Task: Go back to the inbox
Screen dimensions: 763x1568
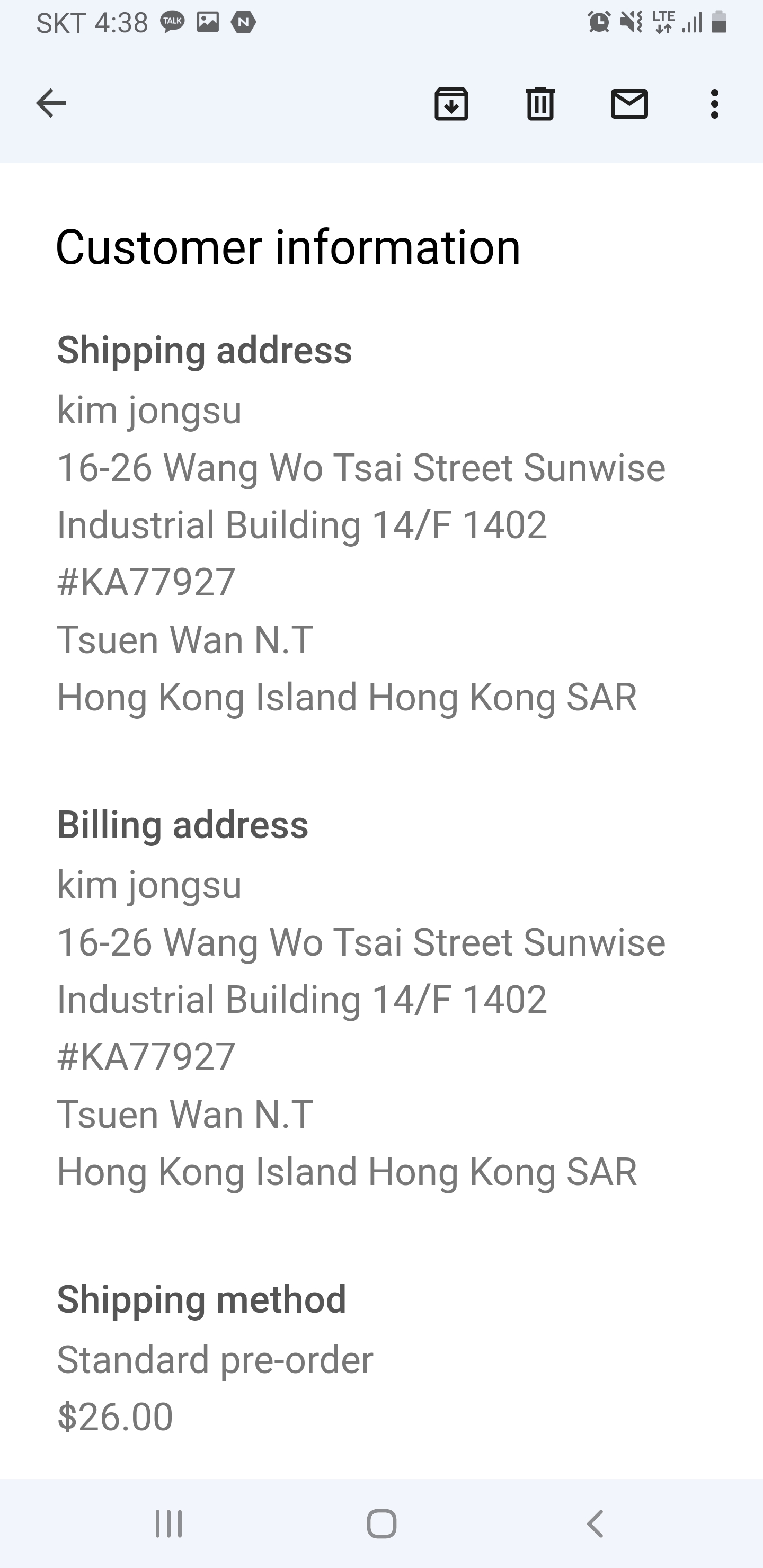Action: (51, 103)
